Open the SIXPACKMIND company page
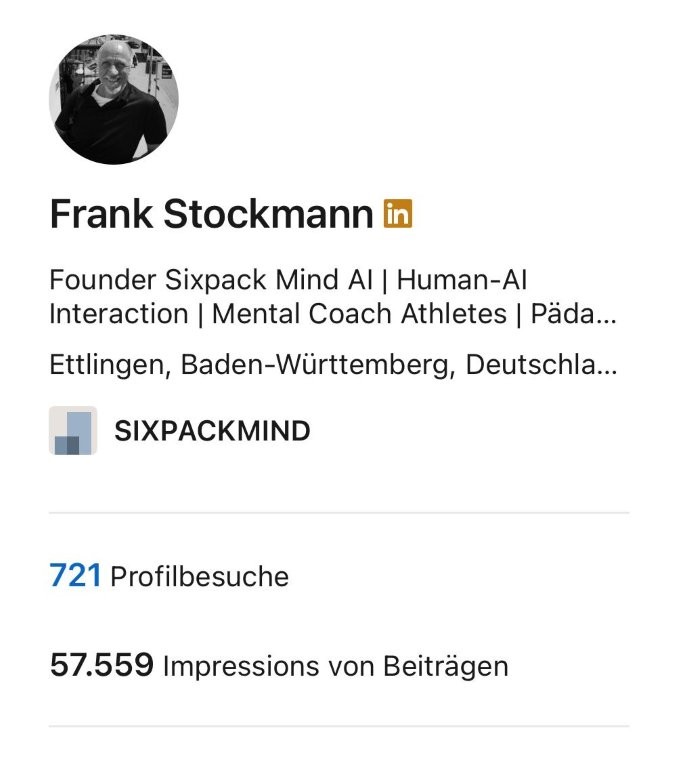677x768 pixels. [211, 431]
